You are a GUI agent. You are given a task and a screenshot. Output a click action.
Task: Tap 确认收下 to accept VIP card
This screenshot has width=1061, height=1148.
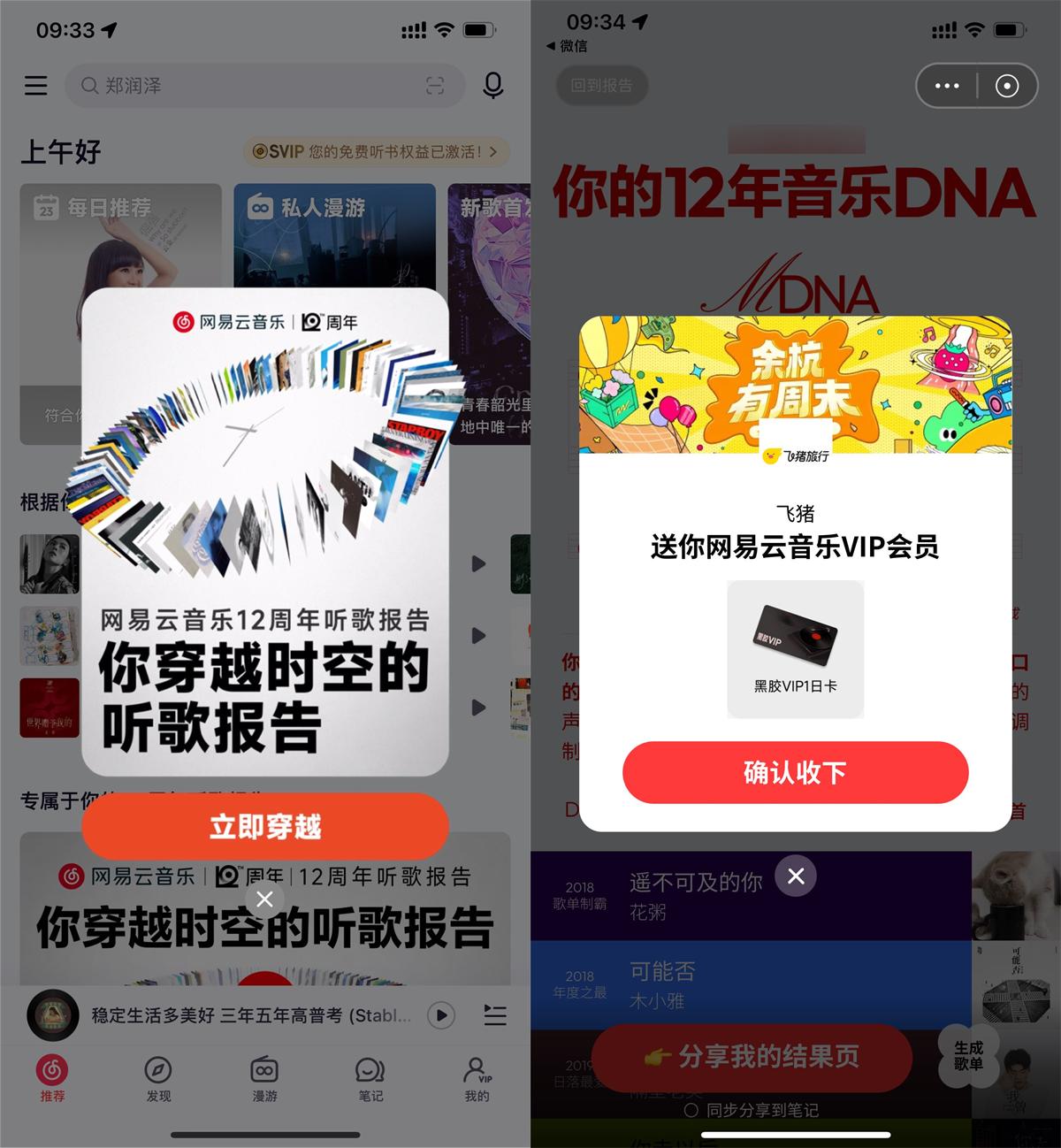click(795, 772)
